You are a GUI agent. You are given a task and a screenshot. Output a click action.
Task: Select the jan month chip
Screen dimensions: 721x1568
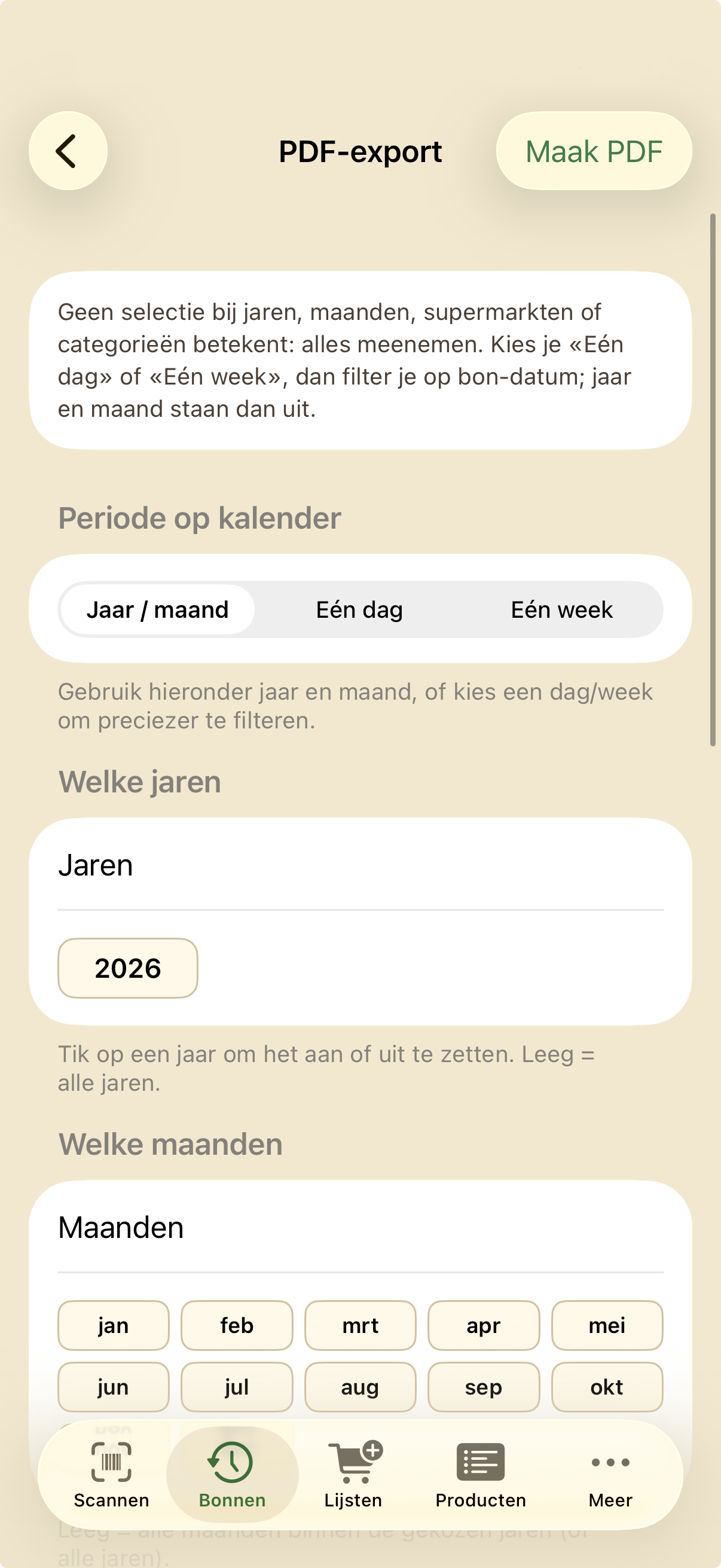(x=113, y=1325)
